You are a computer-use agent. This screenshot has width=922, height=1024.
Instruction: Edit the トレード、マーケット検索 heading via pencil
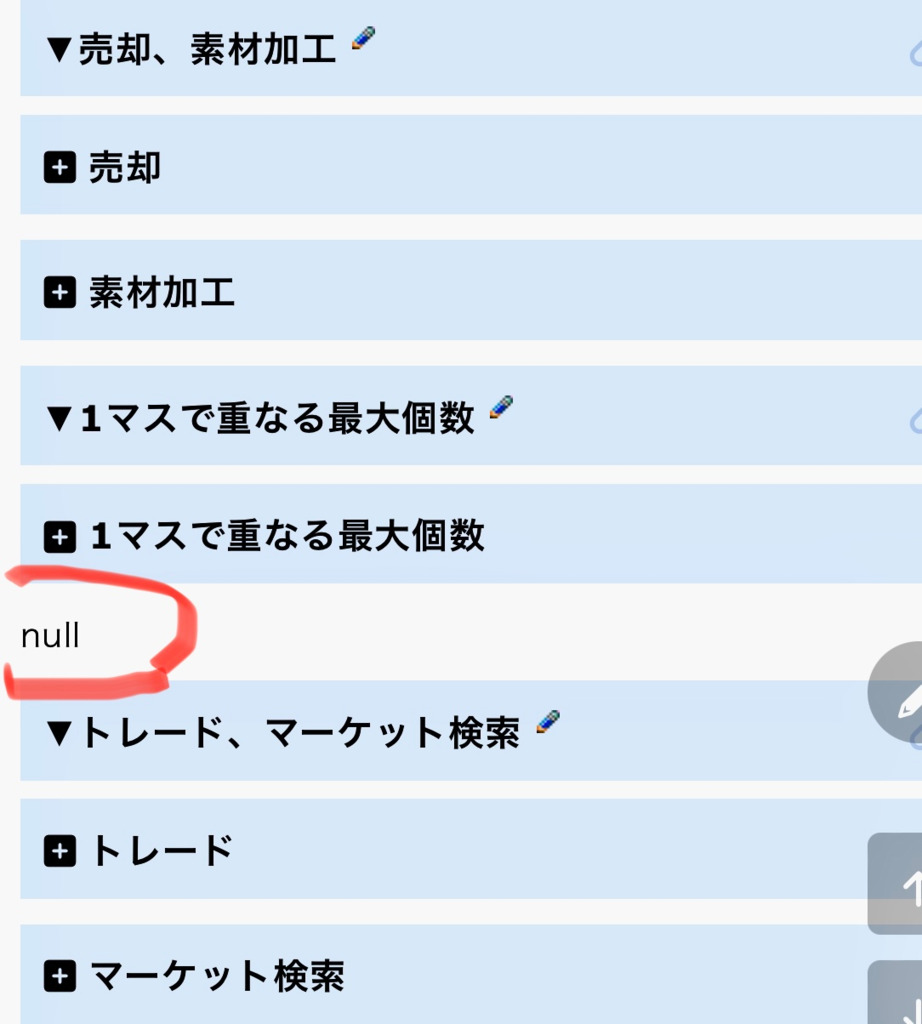(x=547, y=723)
